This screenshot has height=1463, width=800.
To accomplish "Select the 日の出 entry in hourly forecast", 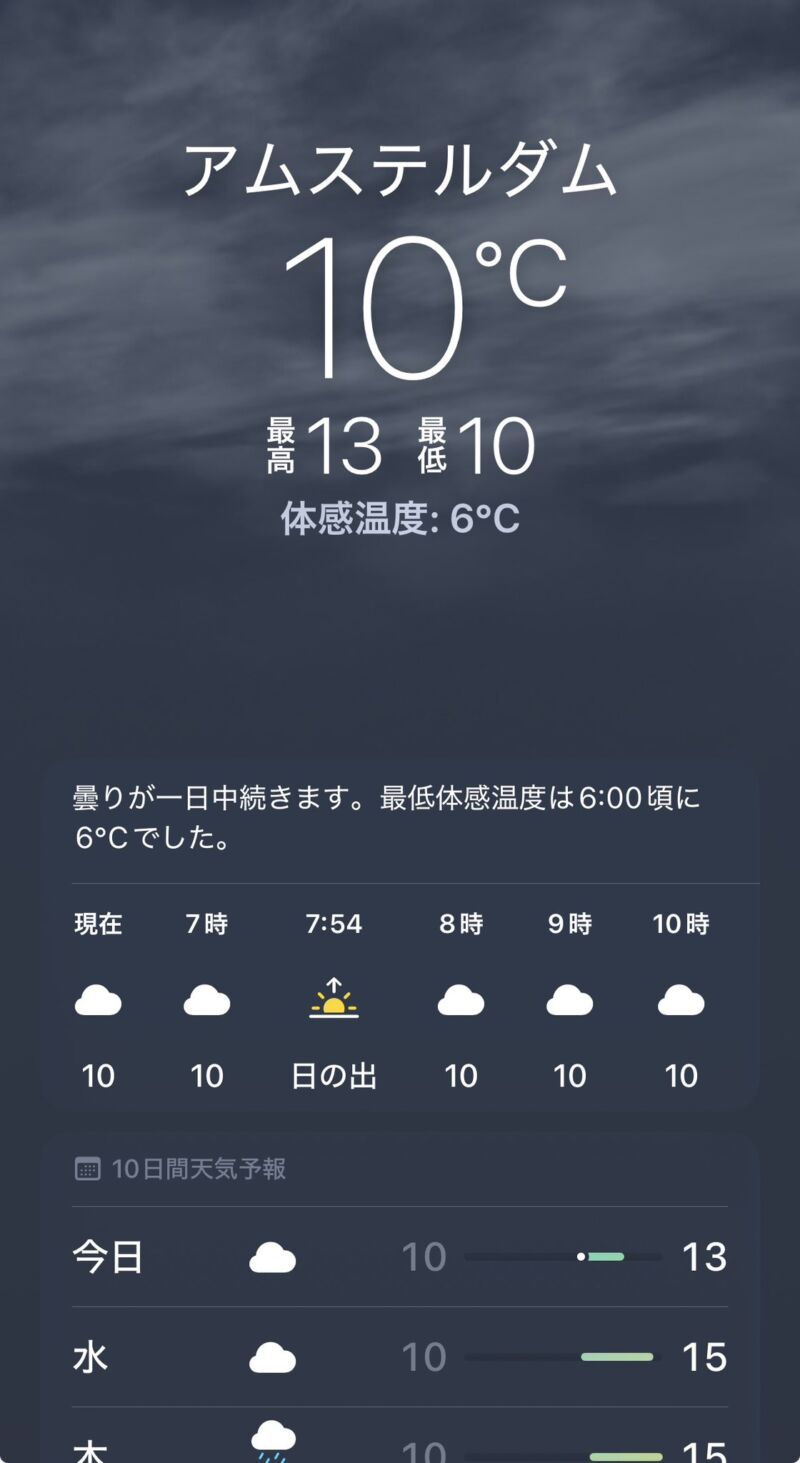I will pos(334,1075).
